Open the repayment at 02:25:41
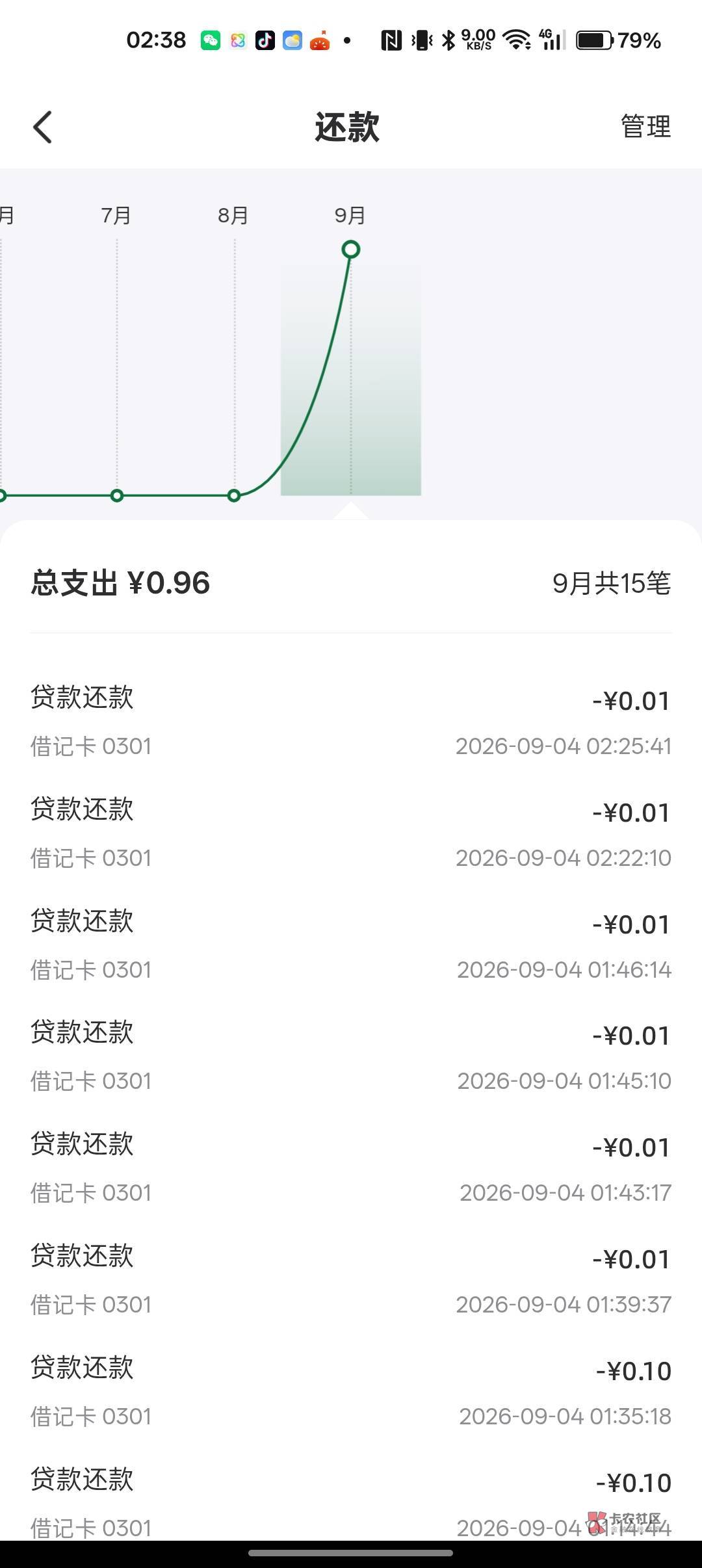 pyautogui.click(x=351, y=720)
